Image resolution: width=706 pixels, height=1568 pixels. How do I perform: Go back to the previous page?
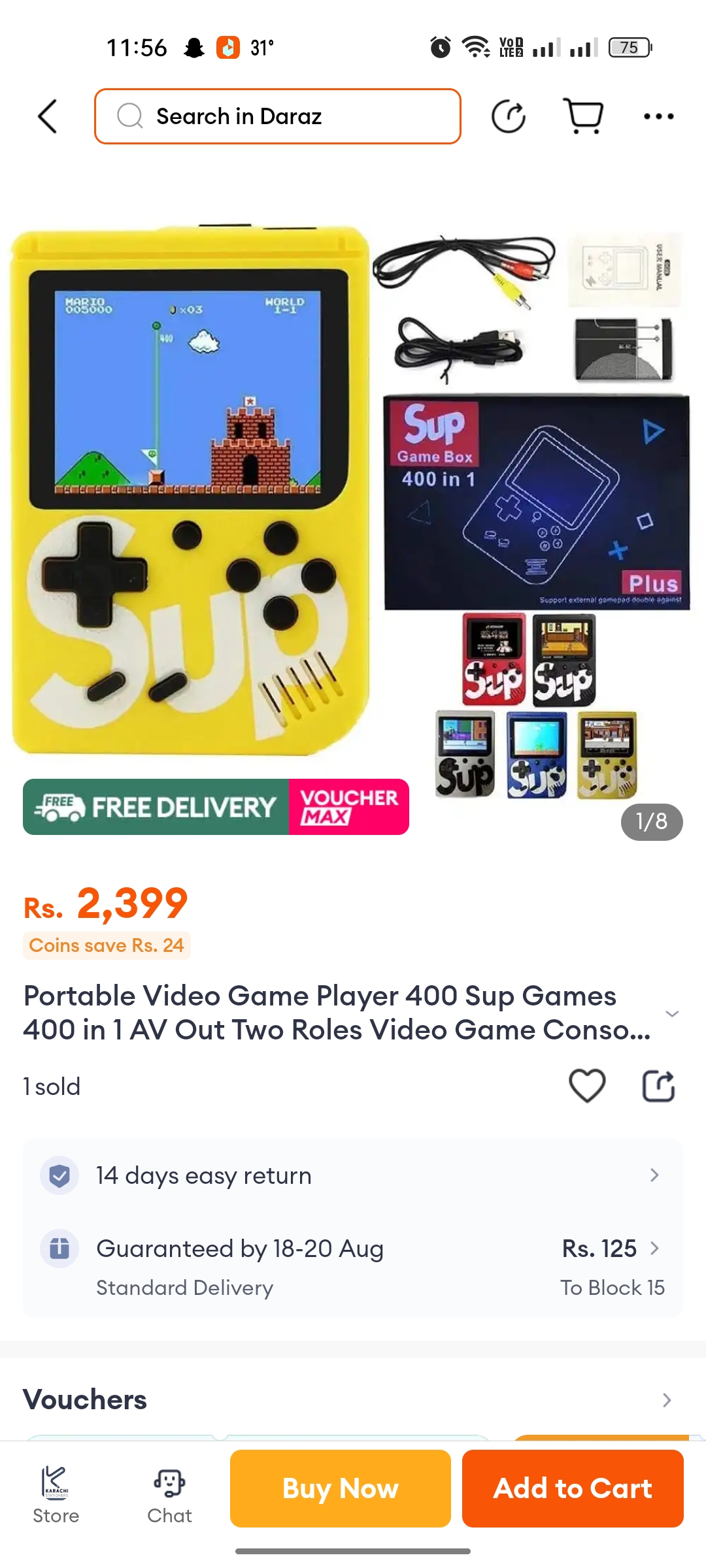[48, 116]
